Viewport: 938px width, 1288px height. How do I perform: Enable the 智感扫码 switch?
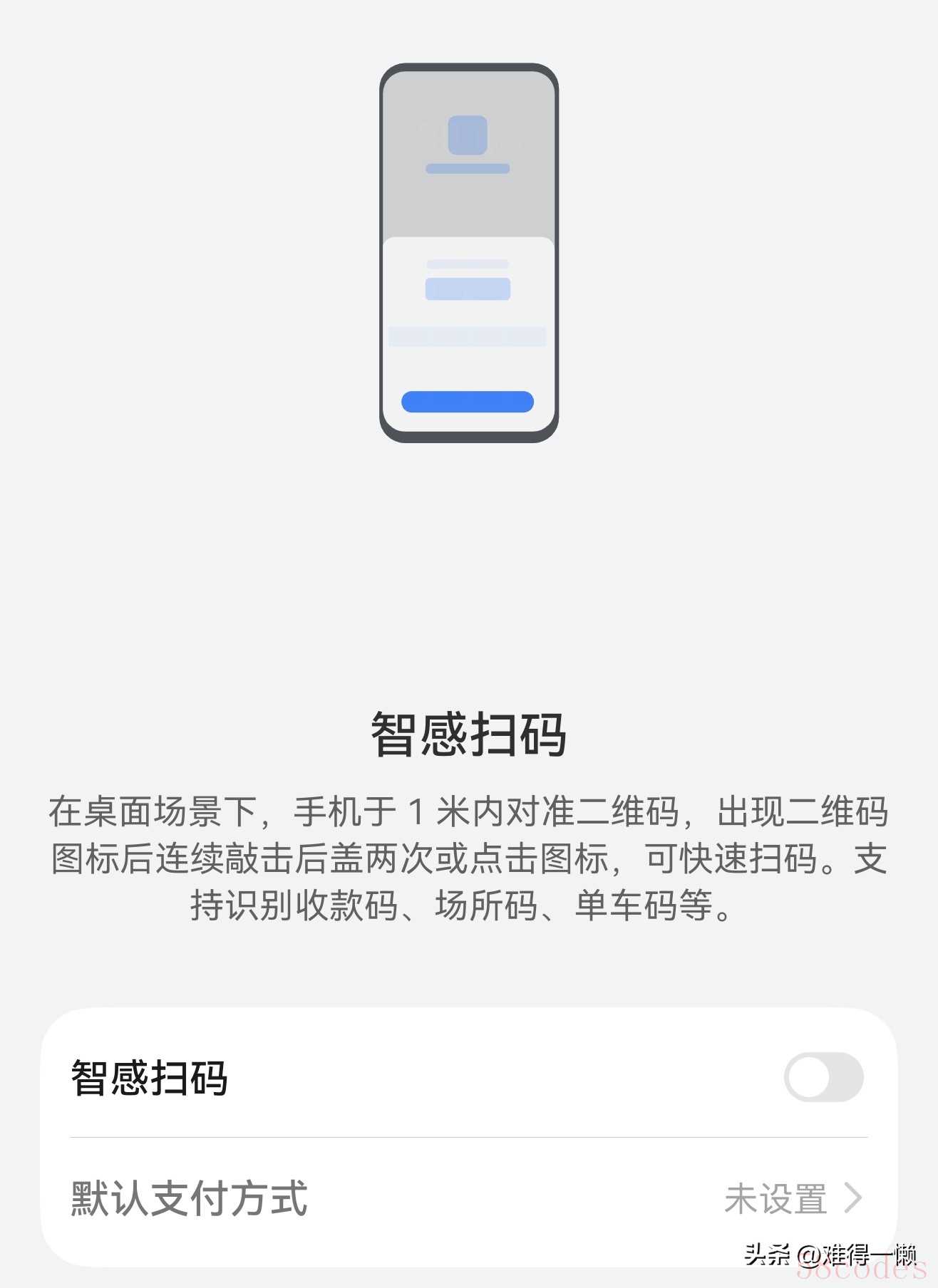click(x=823, y=1076)
